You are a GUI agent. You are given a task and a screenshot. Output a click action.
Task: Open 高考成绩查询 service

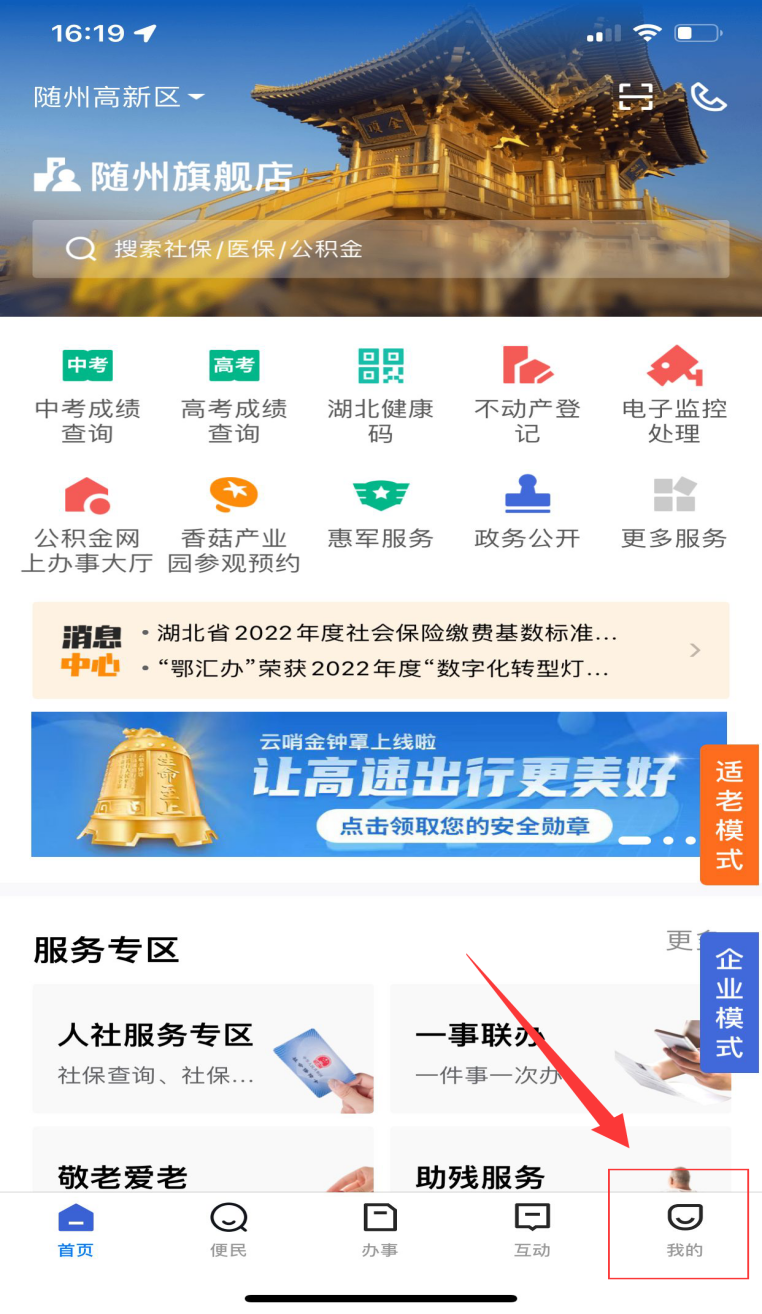pos(234,395)
